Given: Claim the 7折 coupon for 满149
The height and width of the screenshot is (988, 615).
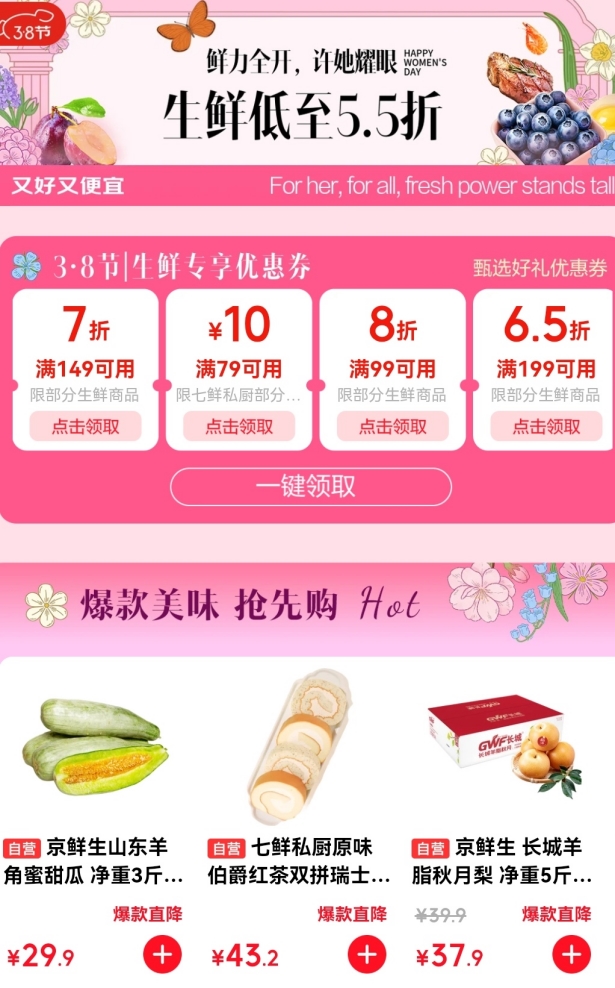Looking at the screenshot, I should 85,426.
